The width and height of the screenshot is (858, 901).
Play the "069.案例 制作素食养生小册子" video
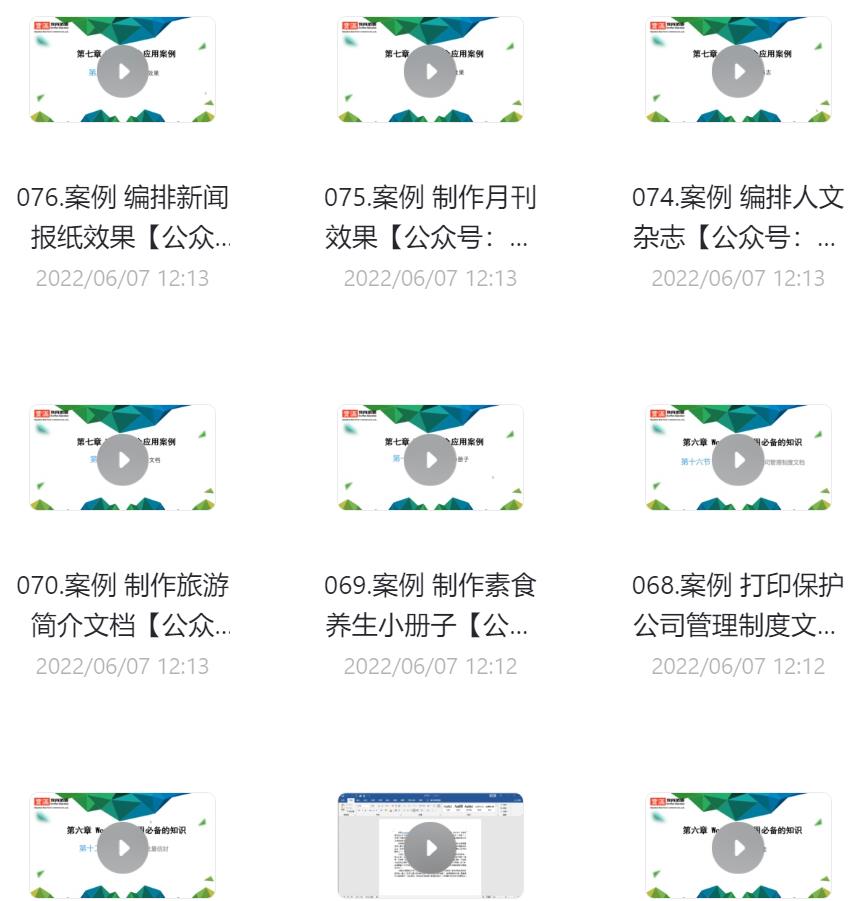[430, 458]
